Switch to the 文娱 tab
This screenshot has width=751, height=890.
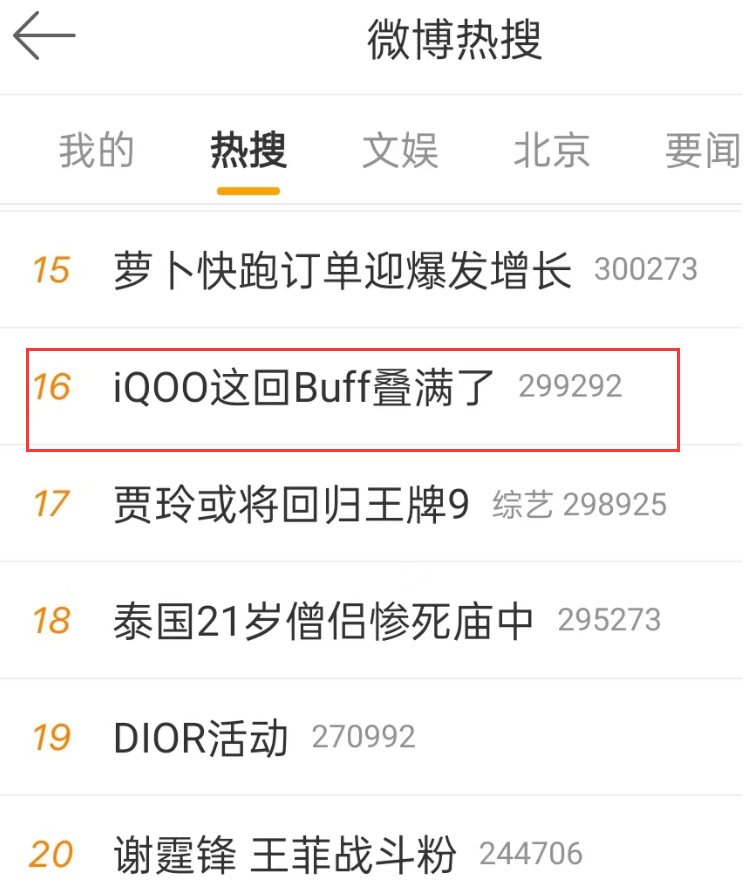point(400,151)
